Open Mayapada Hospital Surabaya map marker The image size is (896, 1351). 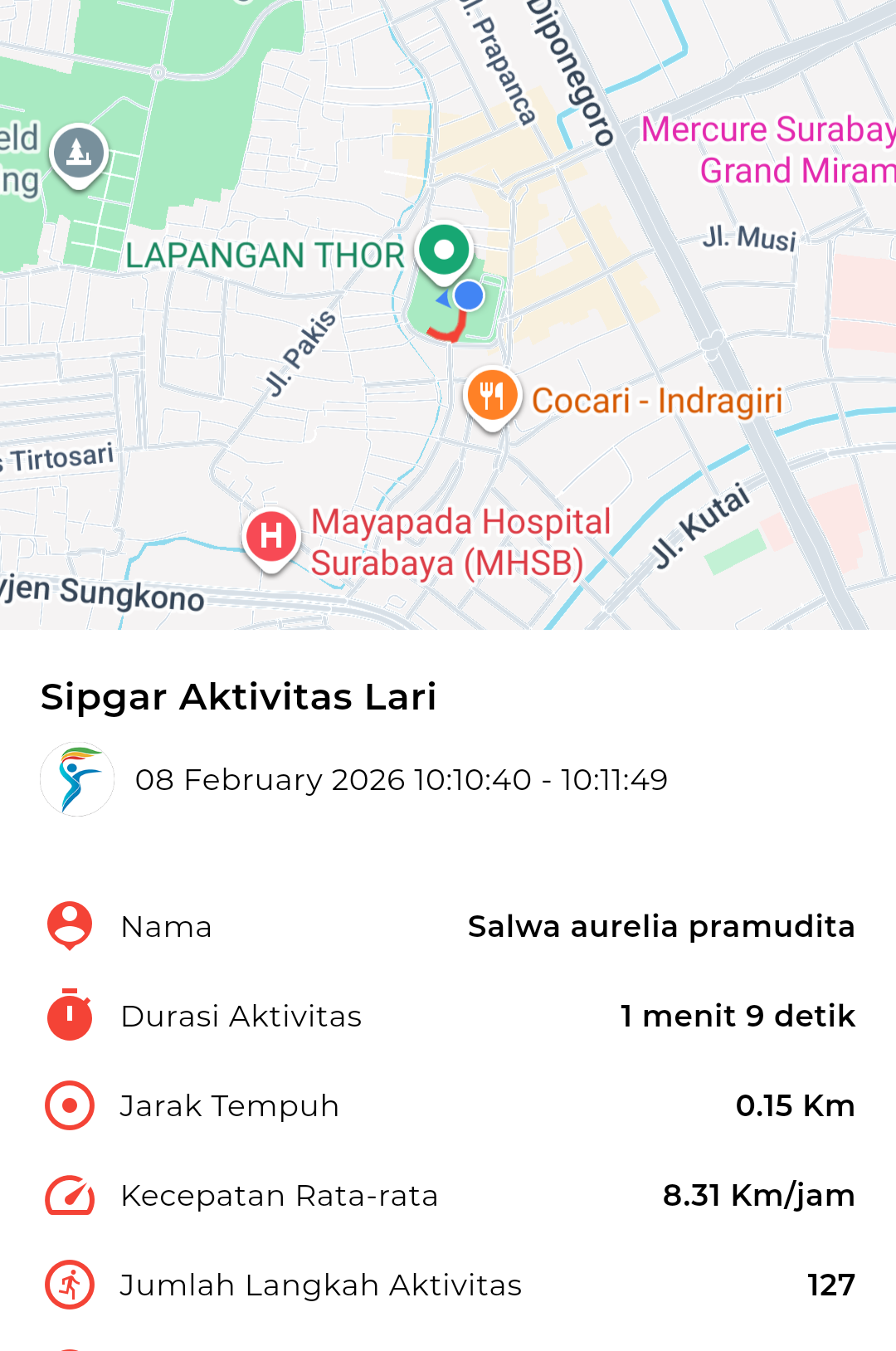[x=270, y=537]
